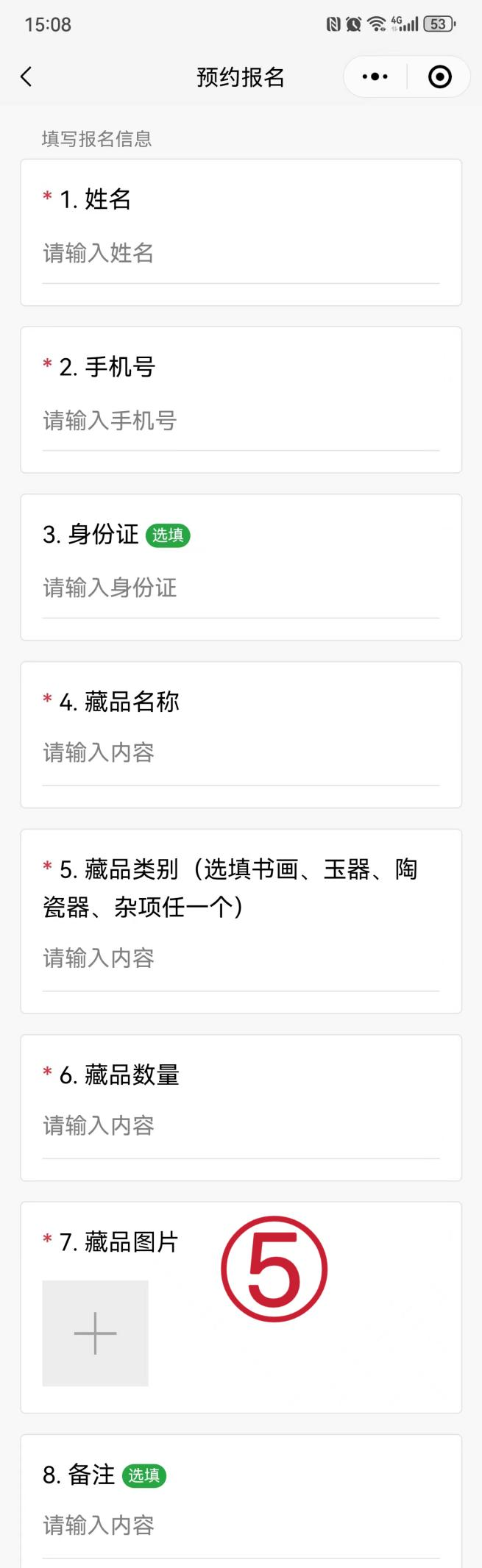The width and height of the screenshot is (482, 1568).
Task: Focus the 藏品类别 input field
Action: (x=240, y=958)
